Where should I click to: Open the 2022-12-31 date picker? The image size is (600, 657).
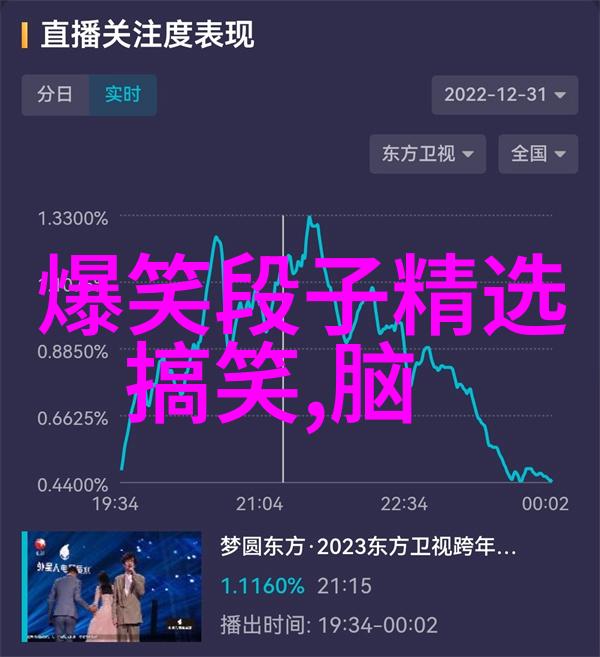505,95
